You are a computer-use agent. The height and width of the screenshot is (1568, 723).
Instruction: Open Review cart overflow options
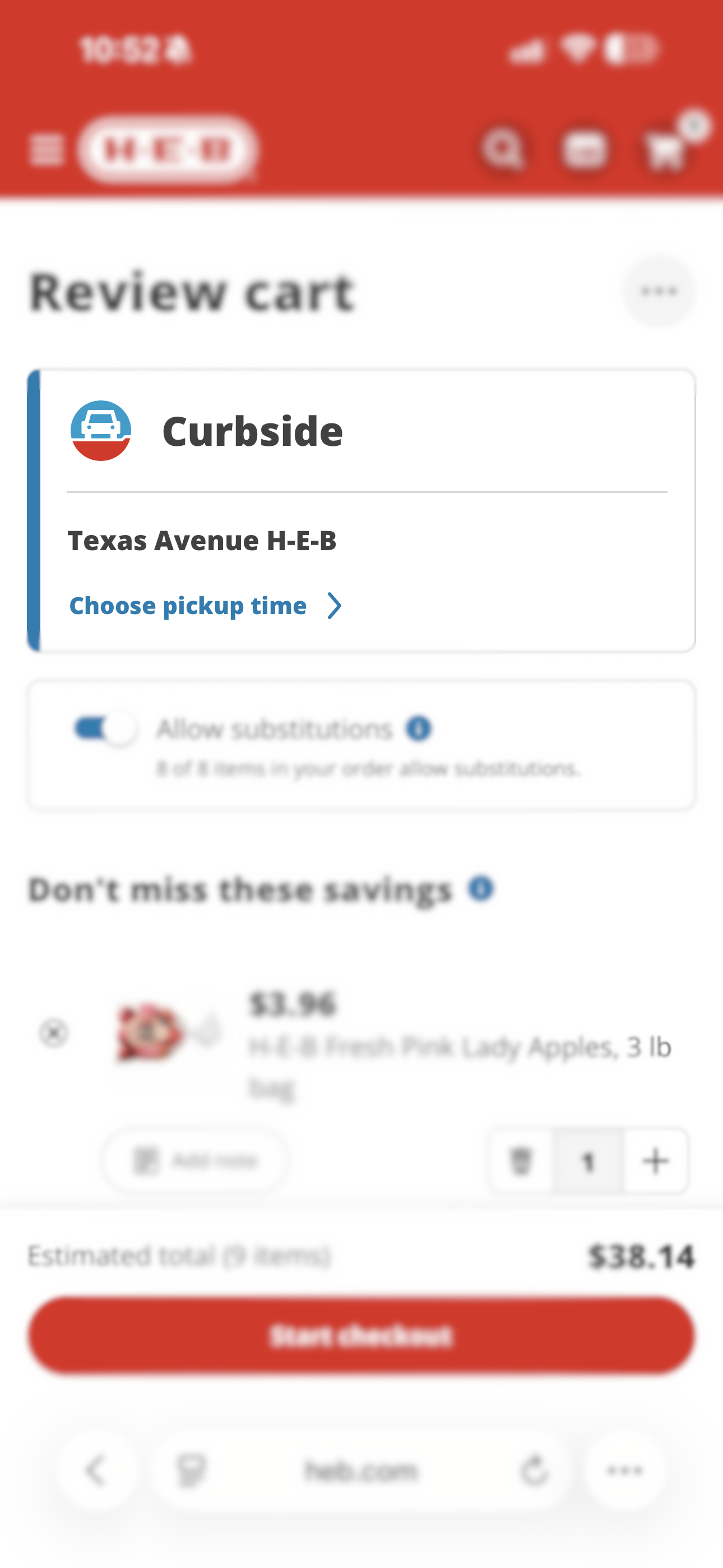tap(659, 292)
